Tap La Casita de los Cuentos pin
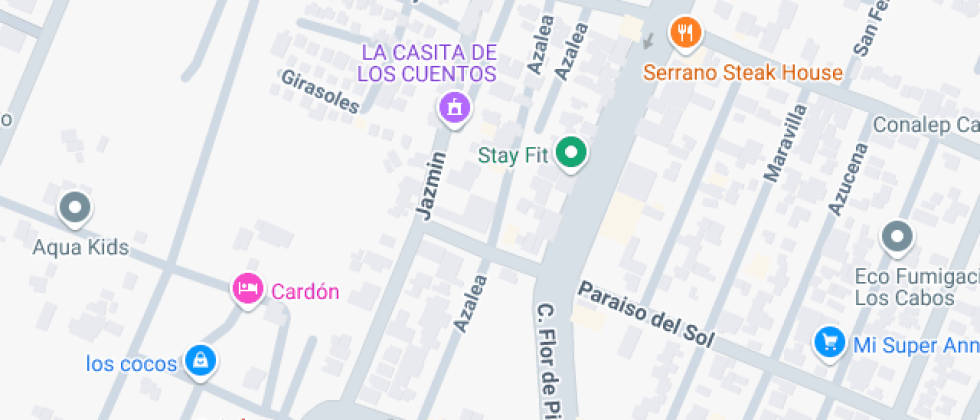This screenshot has width=980, height=420. pos(454,109)
